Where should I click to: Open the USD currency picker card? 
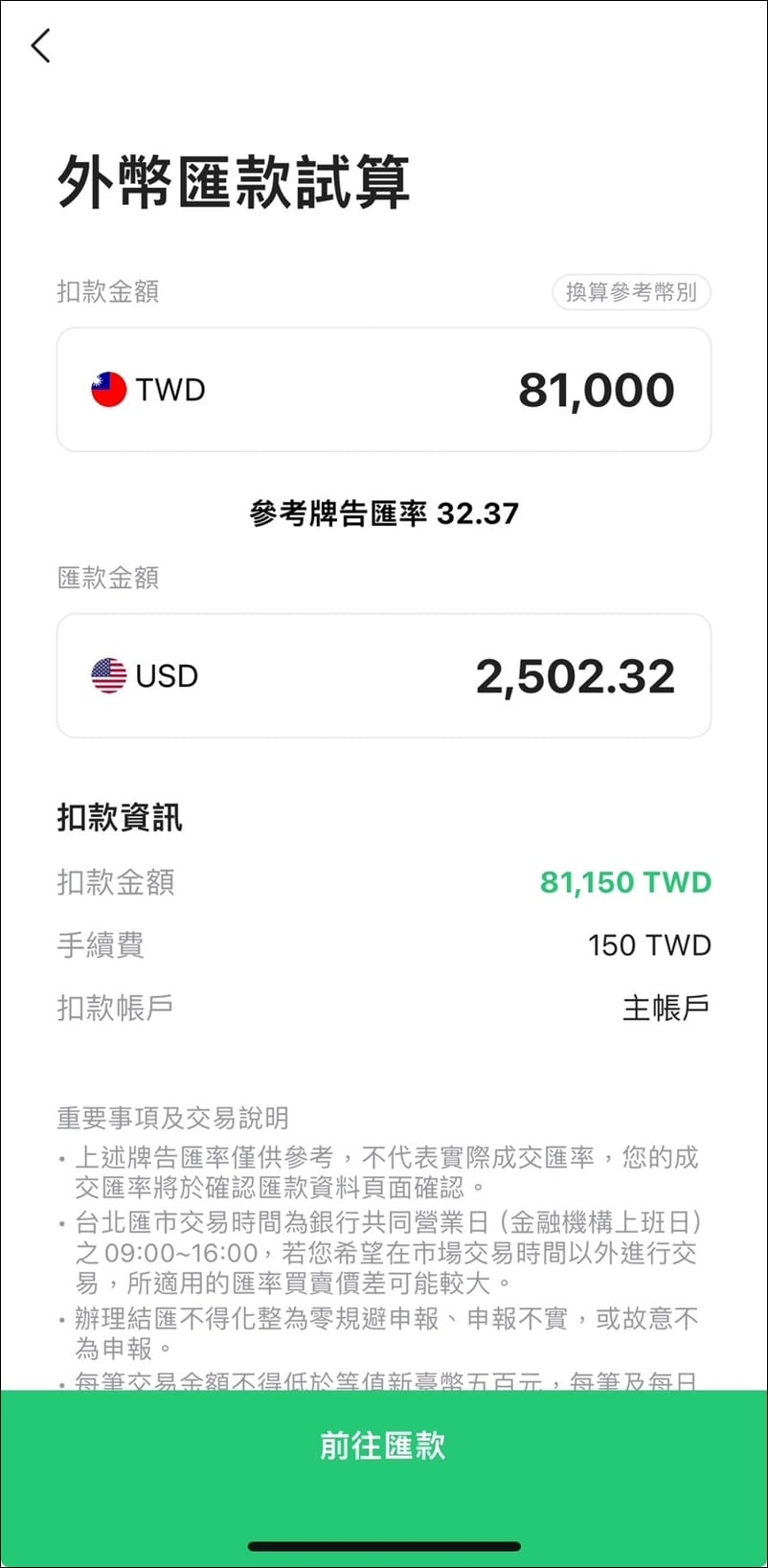[x=381, y=674]
